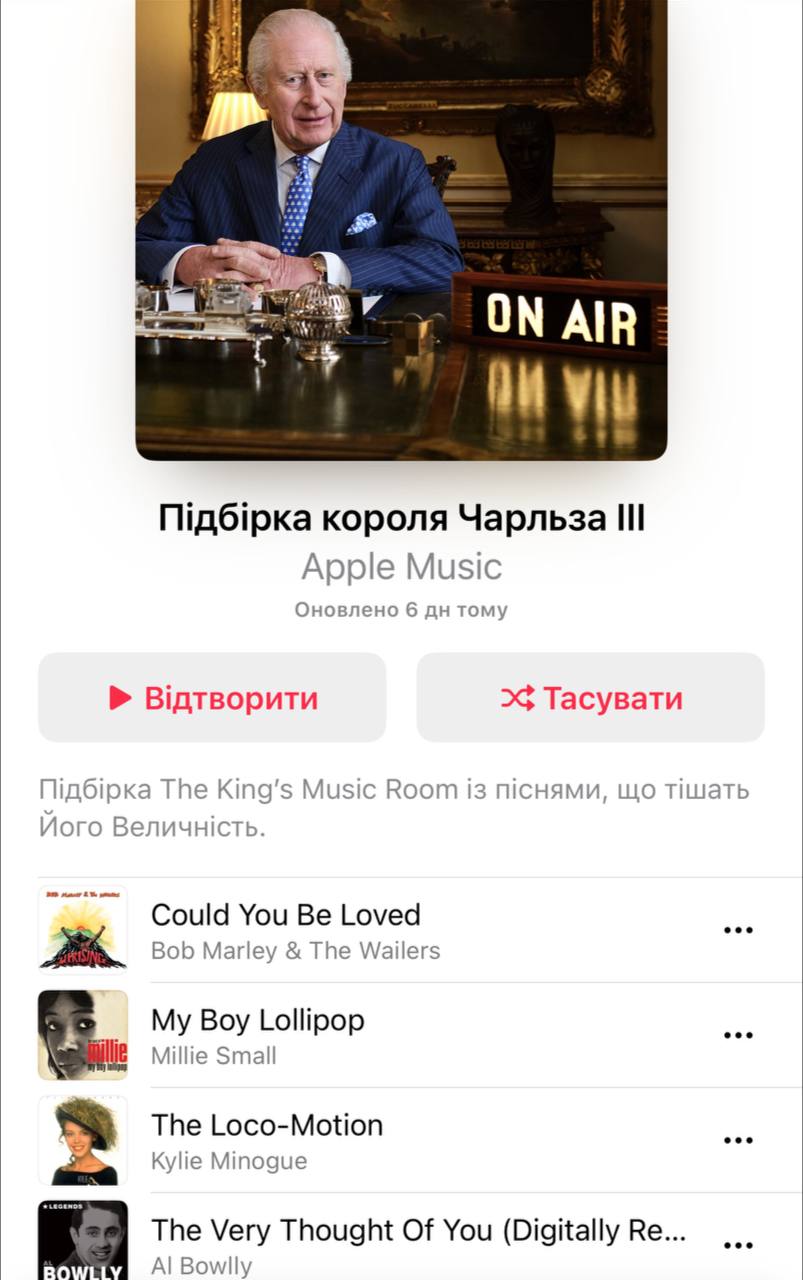Shuffle the playlist with Тасувати

tap(590, 697)
